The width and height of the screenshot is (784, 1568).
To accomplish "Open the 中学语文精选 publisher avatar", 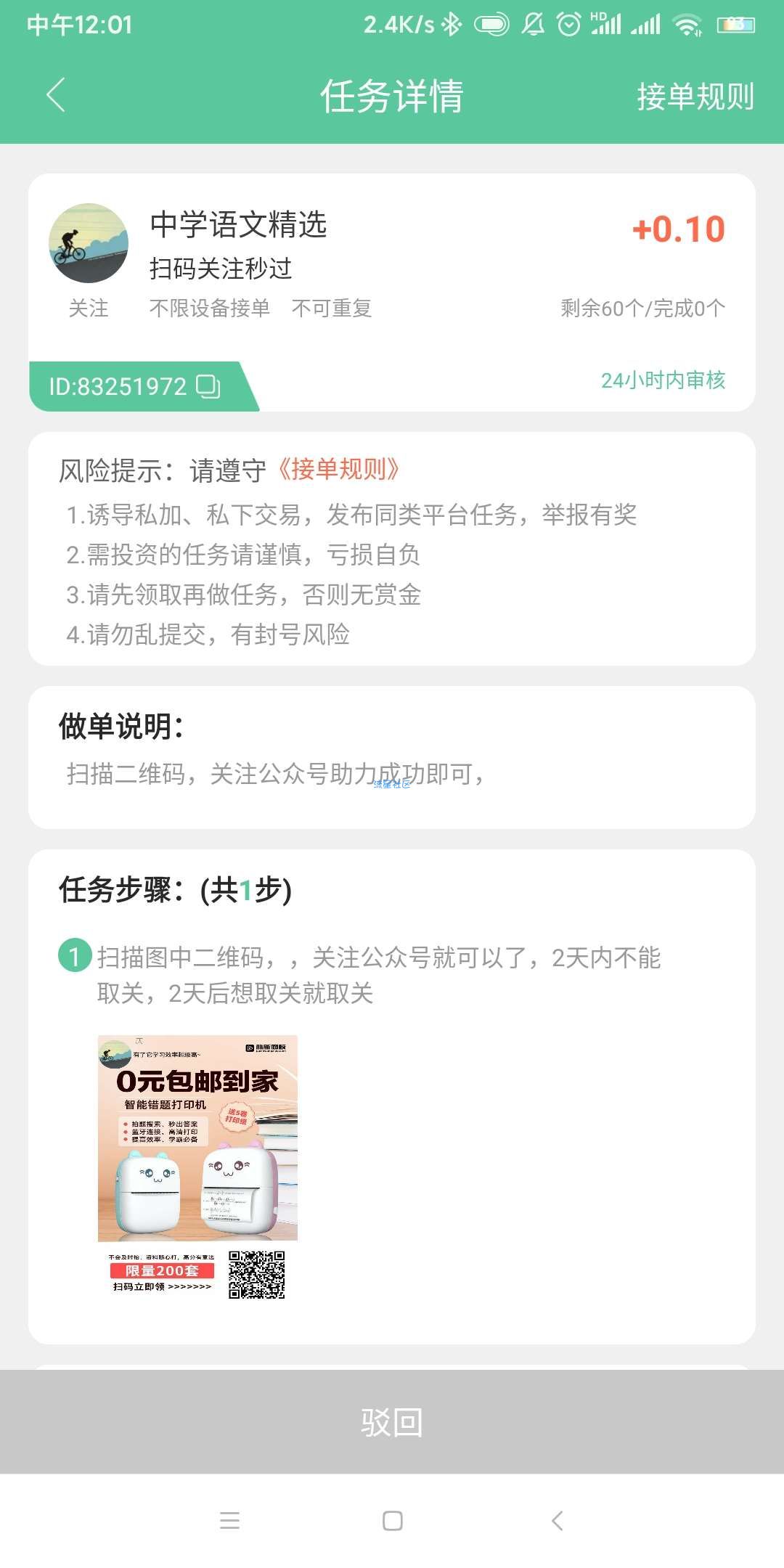I will (x=89, y=243).
